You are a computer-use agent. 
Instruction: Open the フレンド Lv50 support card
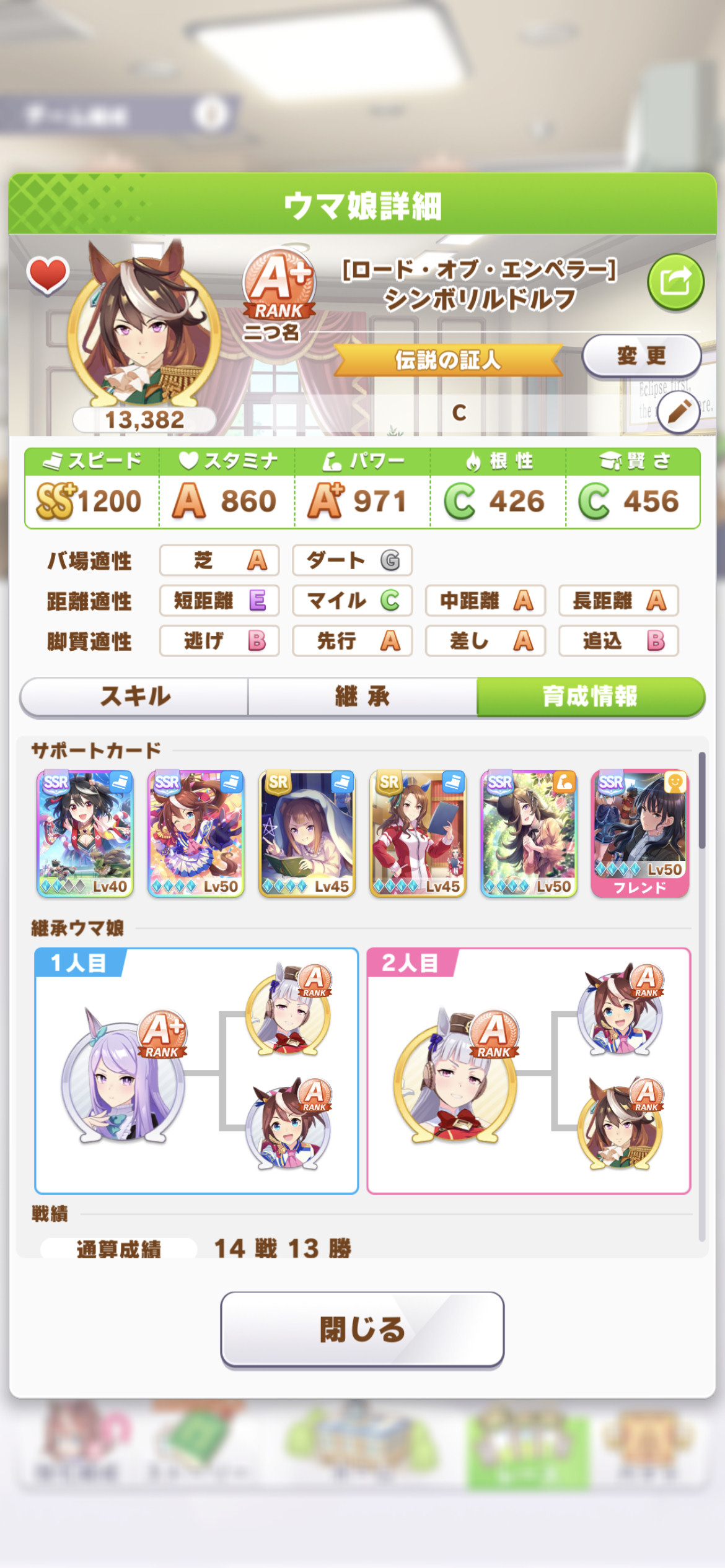[x=639, y=834]
